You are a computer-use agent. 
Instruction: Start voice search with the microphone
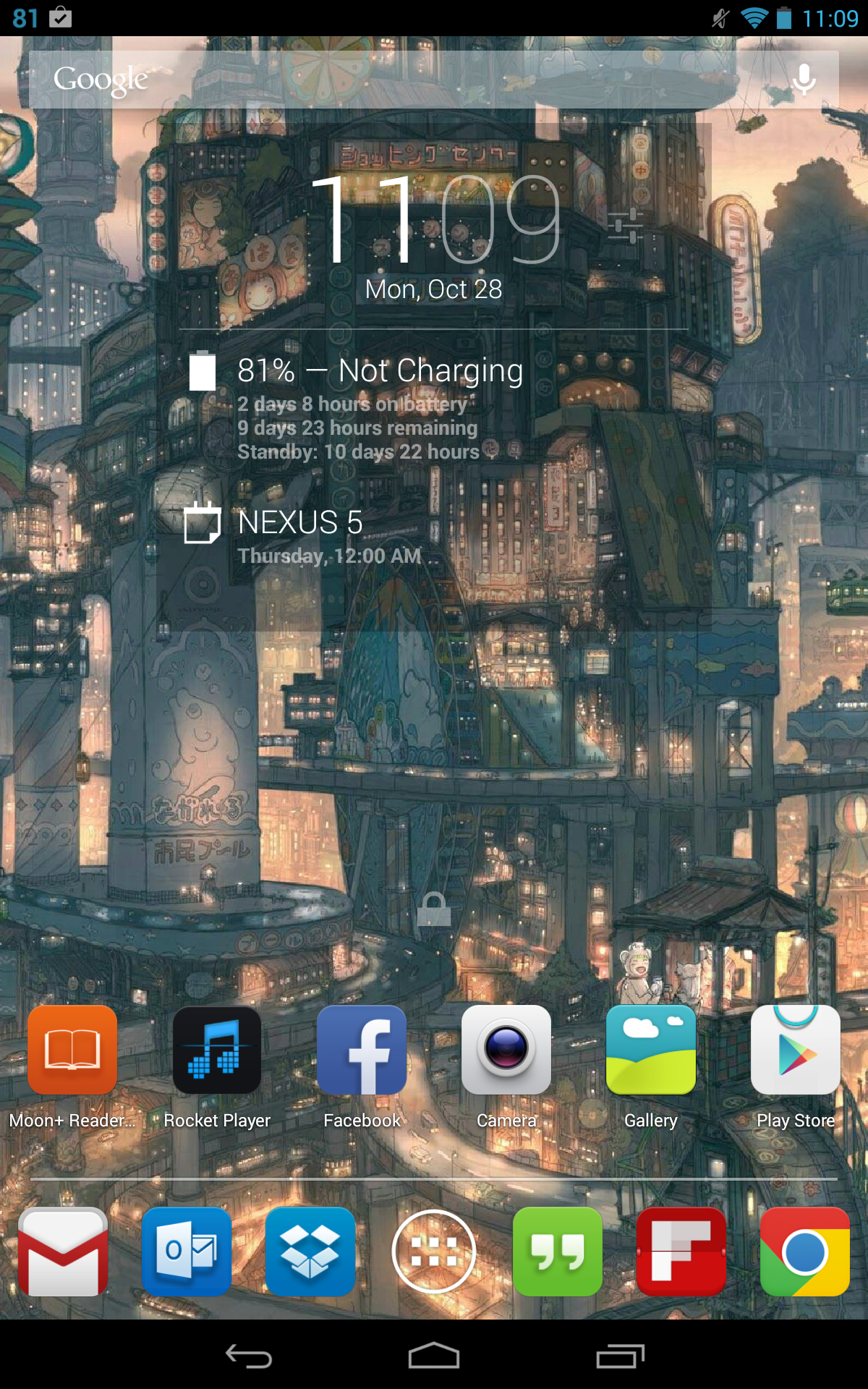pos(804,80)
